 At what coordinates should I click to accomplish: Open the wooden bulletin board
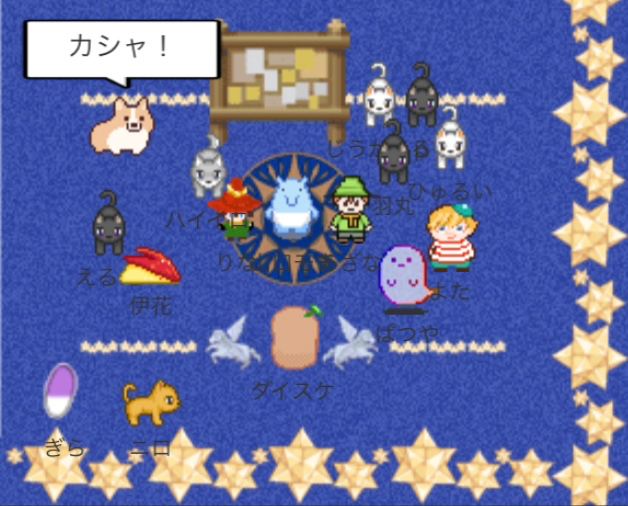click(281, 79)
